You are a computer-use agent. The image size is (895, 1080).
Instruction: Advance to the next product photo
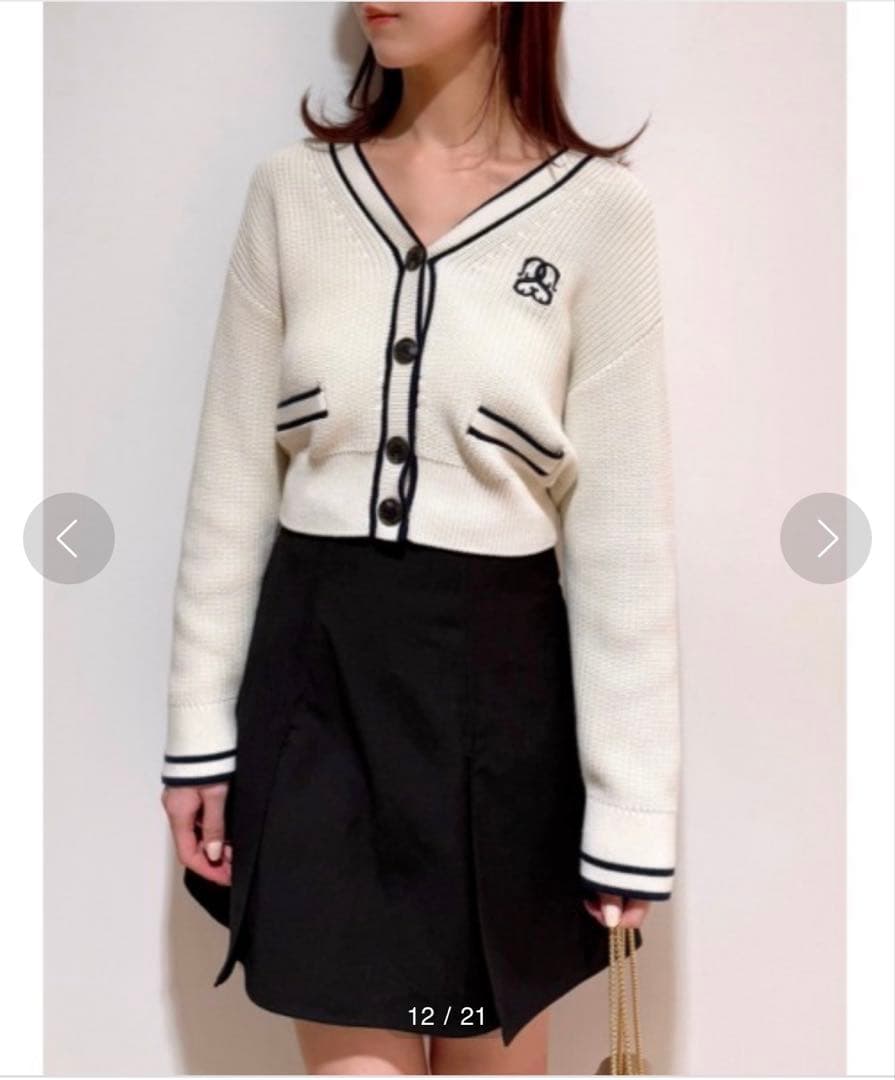point(826,538)
